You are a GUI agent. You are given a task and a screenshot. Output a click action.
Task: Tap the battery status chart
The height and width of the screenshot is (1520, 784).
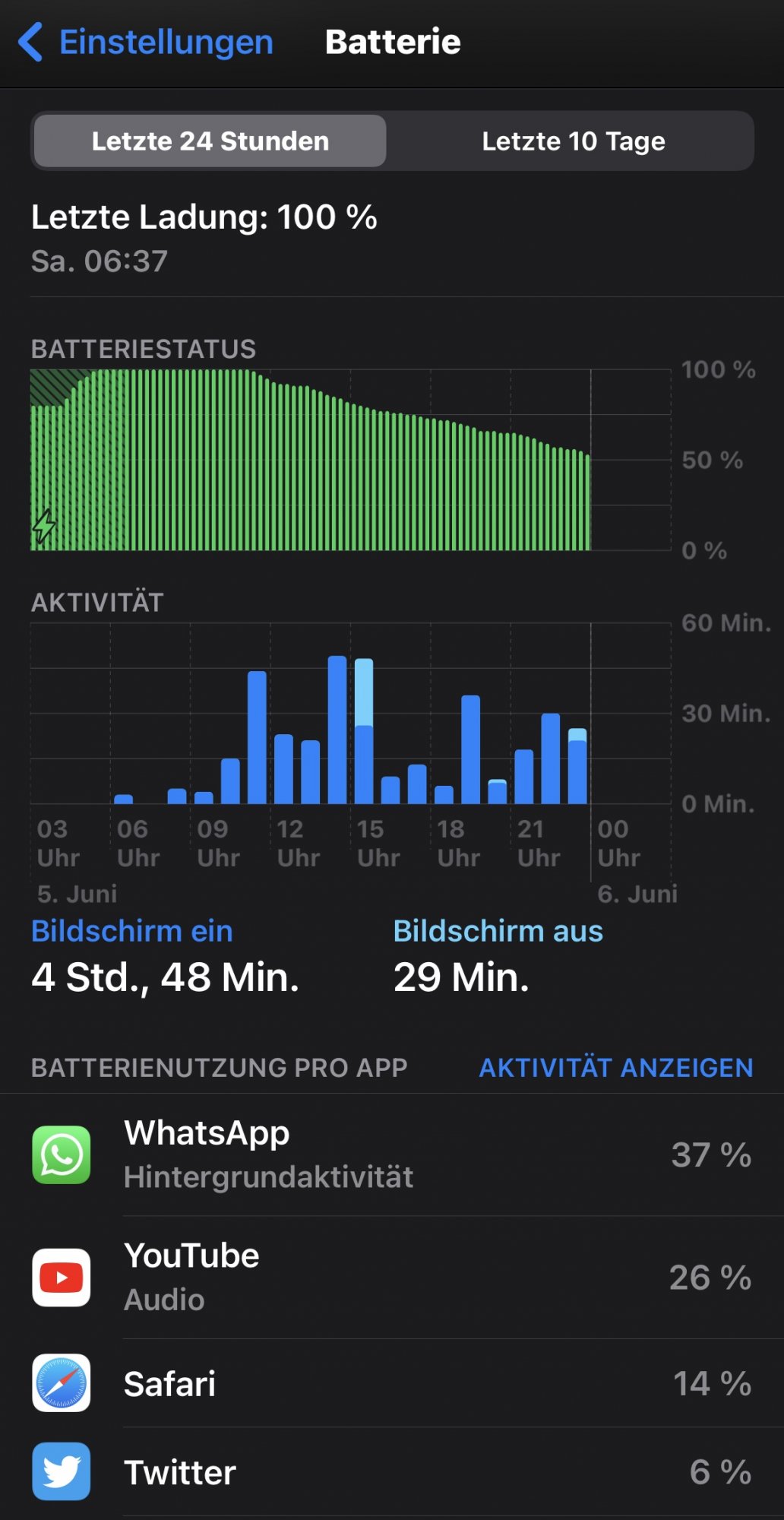[x=349, y=461]
